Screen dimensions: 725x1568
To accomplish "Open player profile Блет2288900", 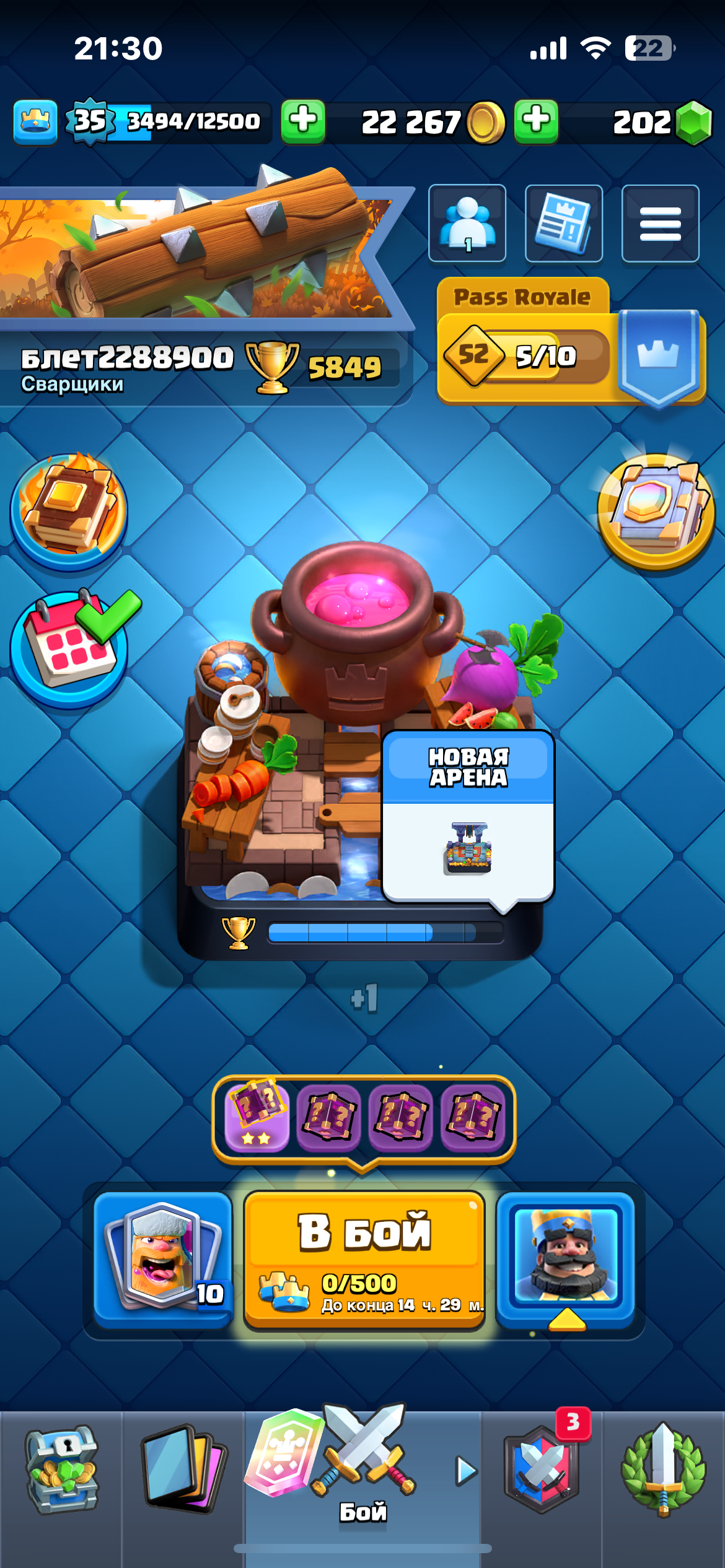I will click(x=127, y=365).
